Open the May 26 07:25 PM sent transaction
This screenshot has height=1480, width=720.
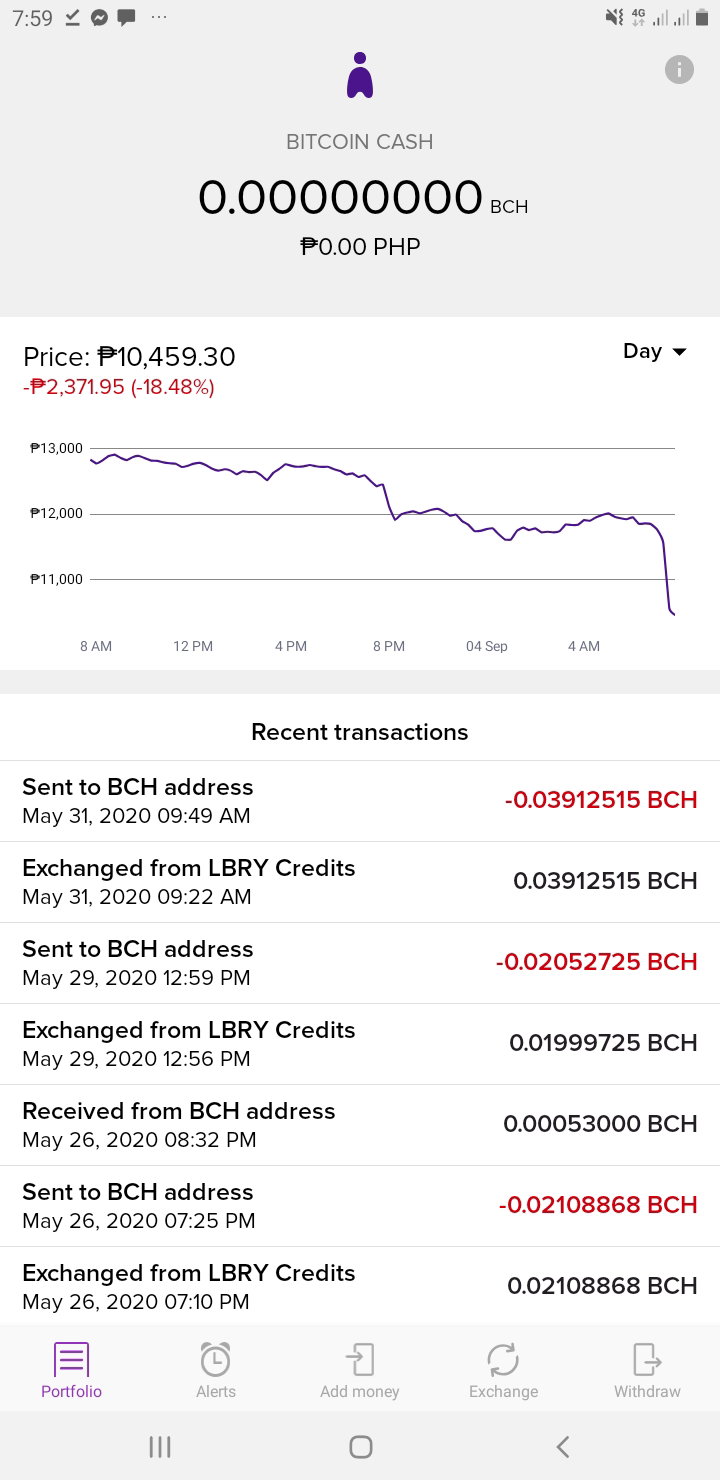[x=360, y=1206]
